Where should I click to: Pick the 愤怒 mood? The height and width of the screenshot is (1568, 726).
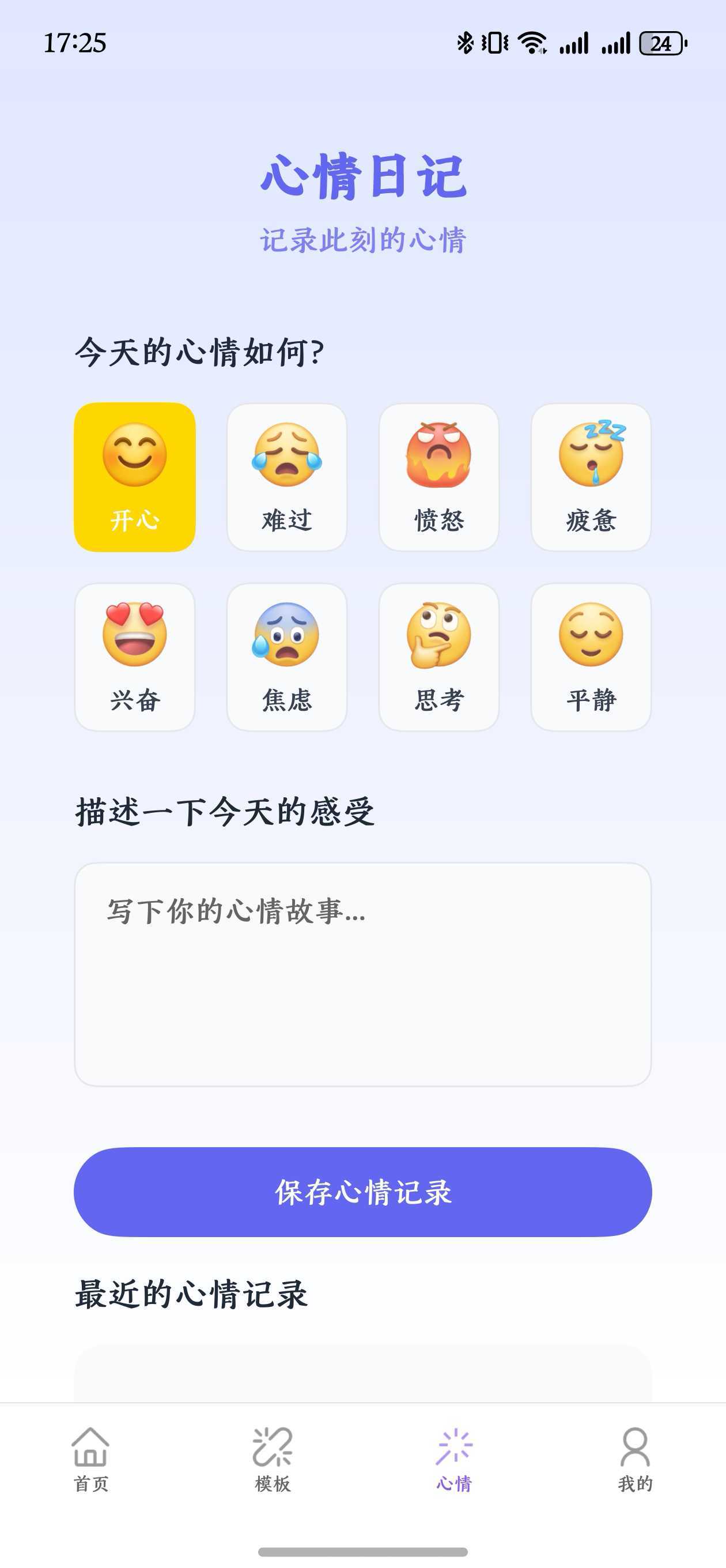[438, 477]
